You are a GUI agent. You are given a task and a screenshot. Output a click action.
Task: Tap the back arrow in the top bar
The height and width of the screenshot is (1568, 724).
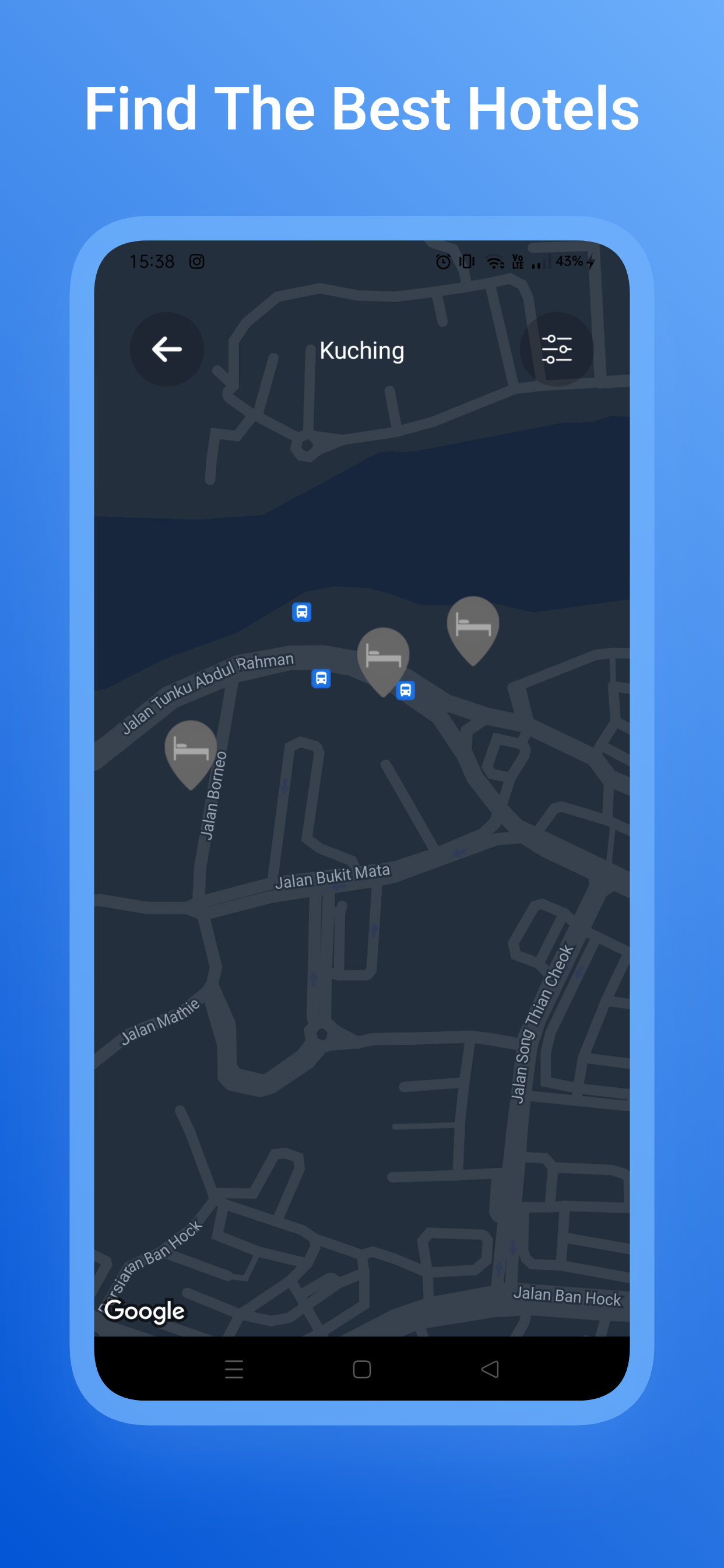tap(166, 349)
